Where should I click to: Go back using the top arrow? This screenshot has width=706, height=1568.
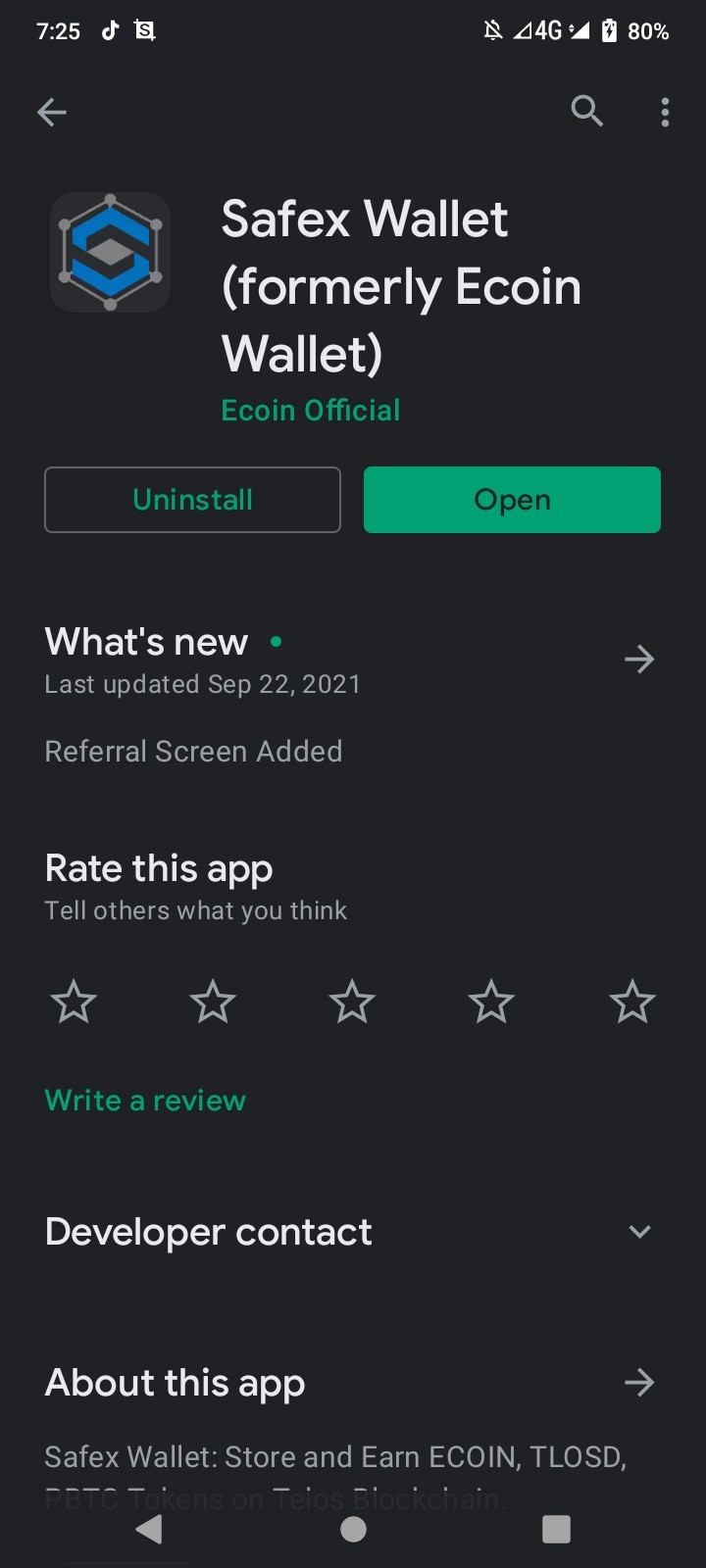52,113
